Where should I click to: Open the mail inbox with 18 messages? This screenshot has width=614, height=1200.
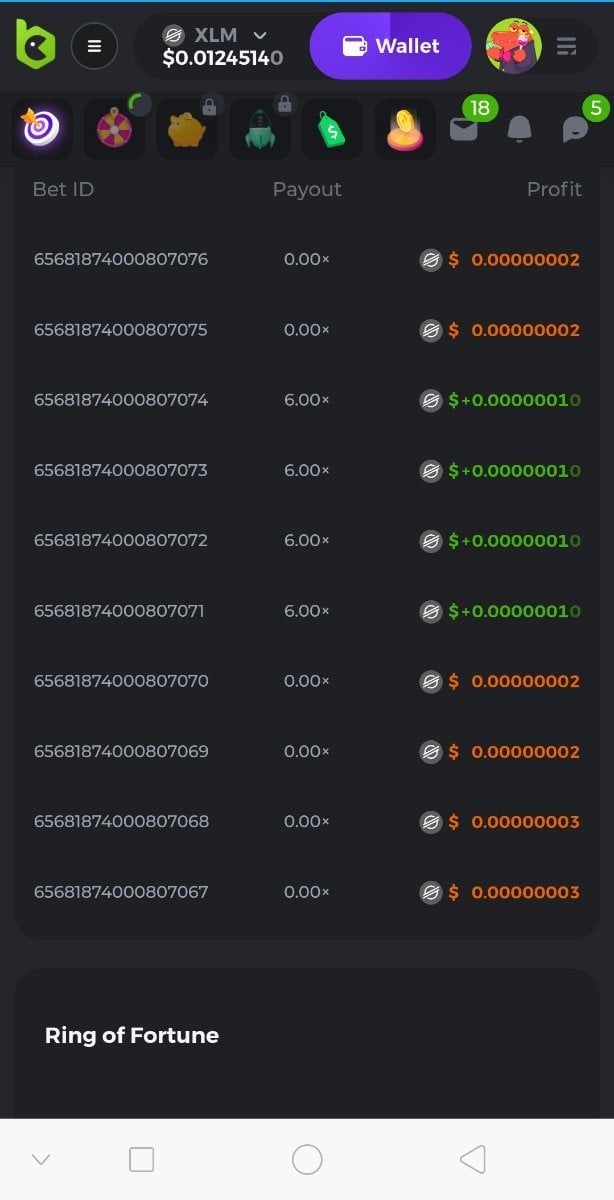pos(464,128)
